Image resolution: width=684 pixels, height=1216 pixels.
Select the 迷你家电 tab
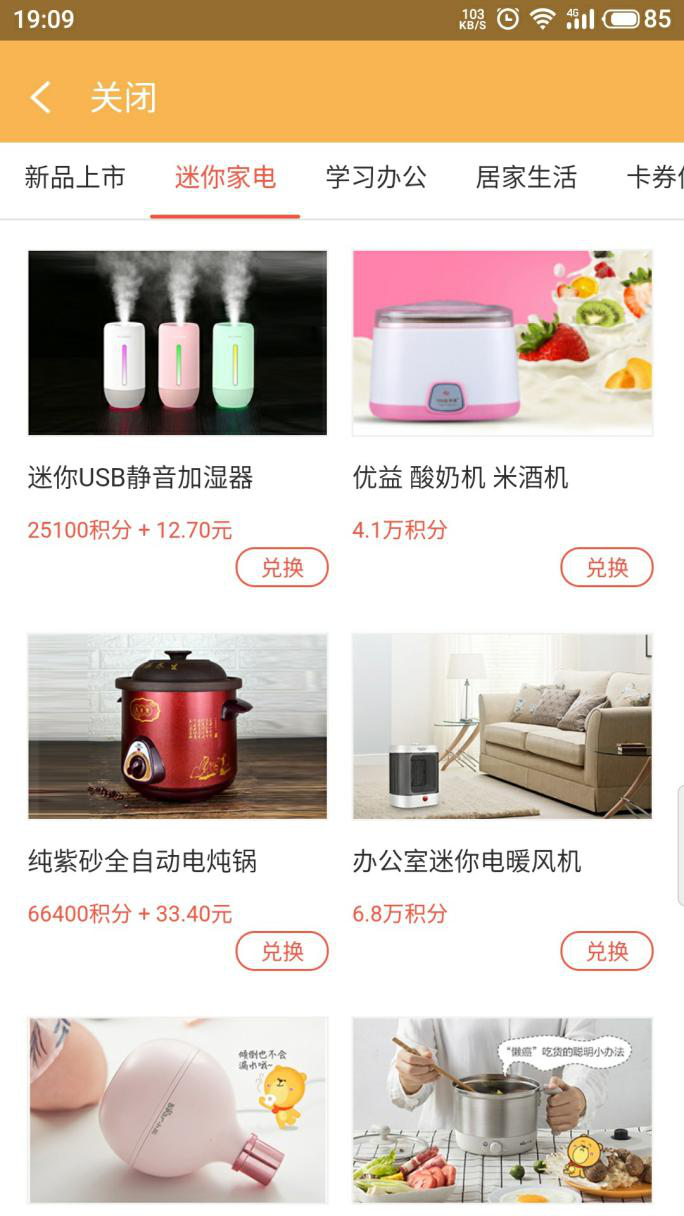point(225,178)
